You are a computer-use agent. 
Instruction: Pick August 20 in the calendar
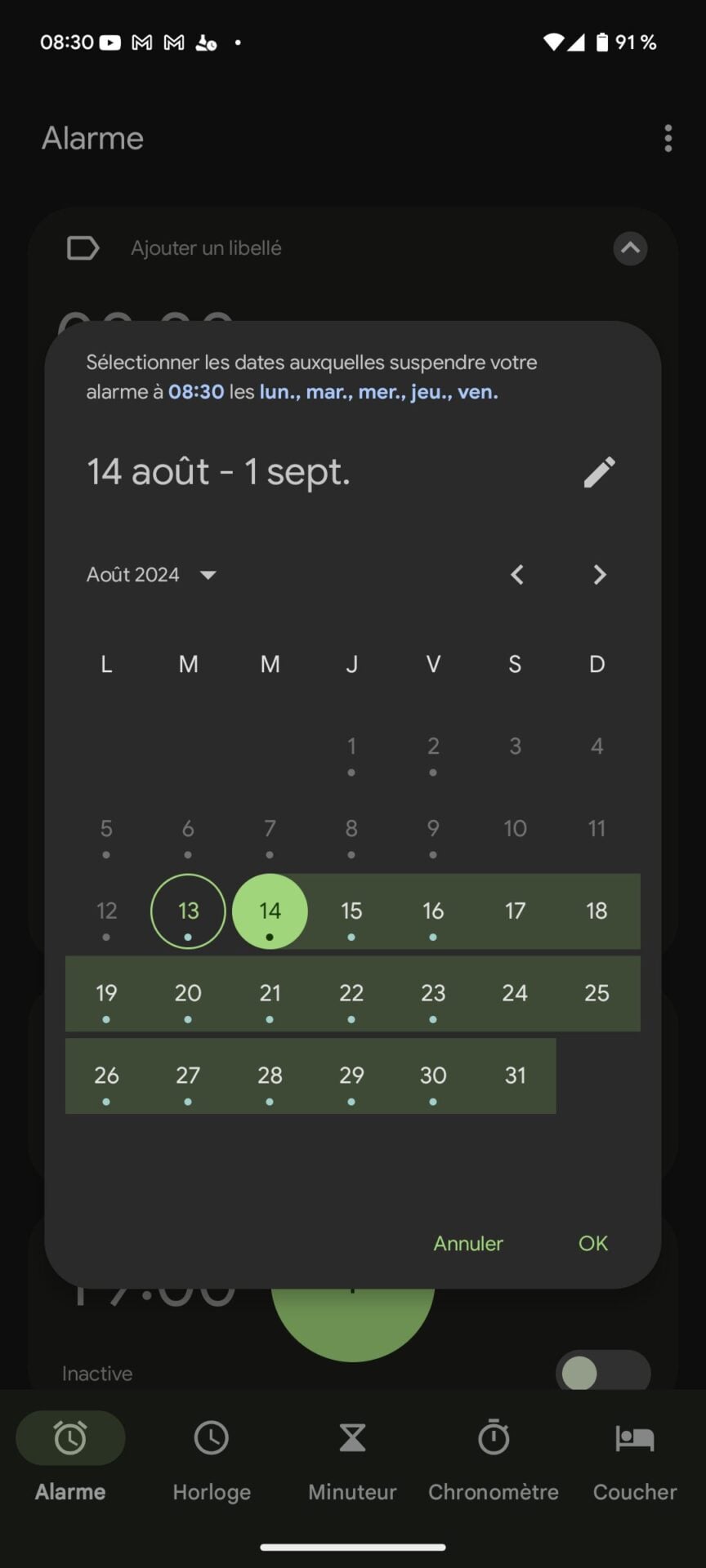click(188, 993)
